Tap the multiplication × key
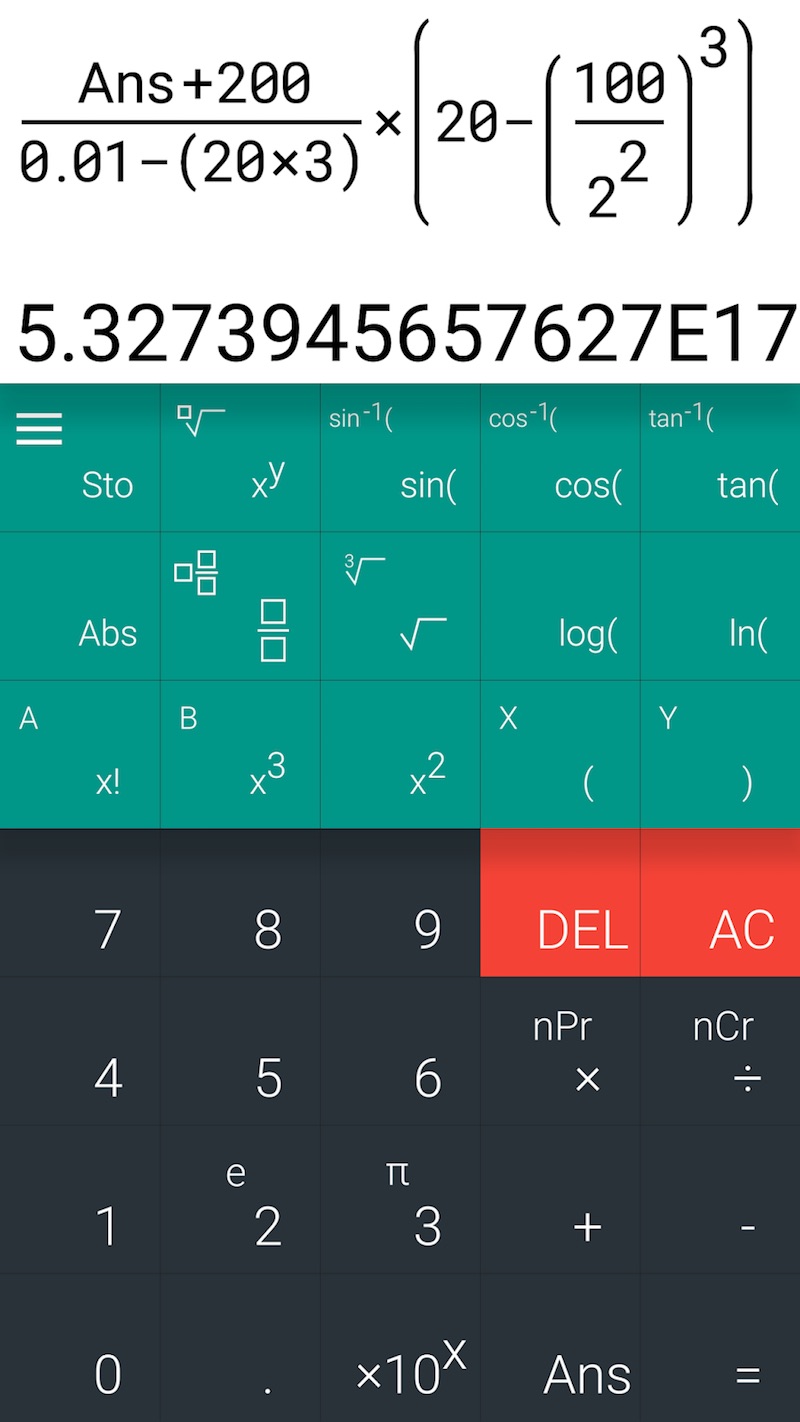The image size is (800, 1422). (x=560, y=1052)
